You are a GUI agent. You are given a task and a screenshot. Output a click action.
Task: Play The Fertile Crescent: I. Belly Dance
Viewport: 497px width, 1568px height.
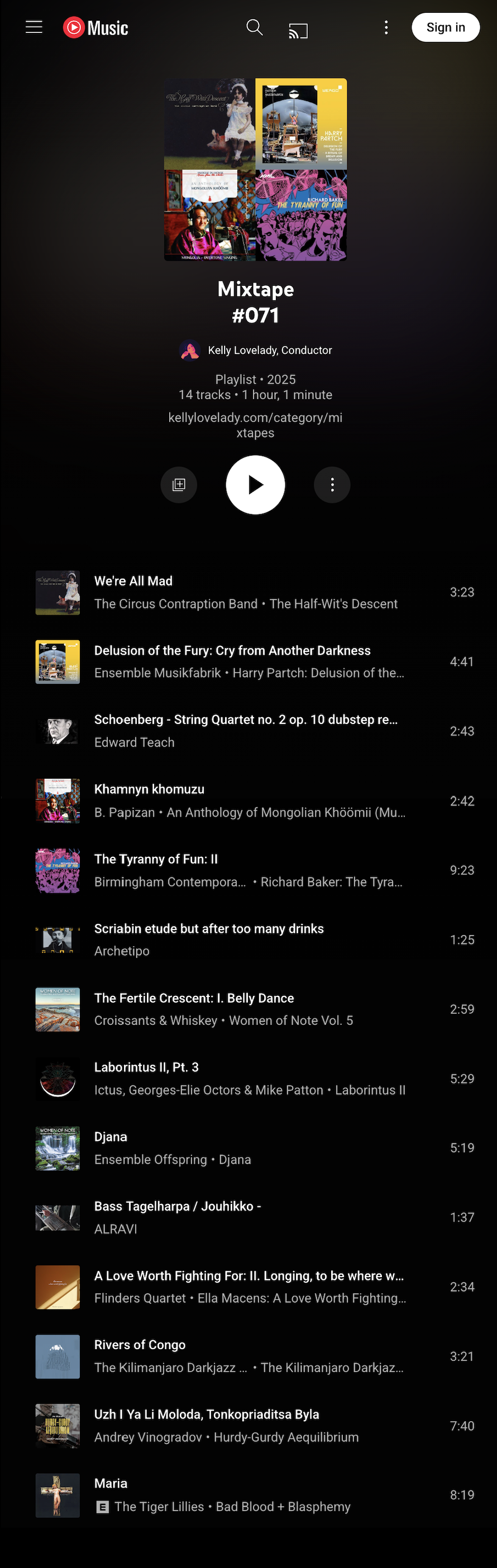click(x=194, y=998)
